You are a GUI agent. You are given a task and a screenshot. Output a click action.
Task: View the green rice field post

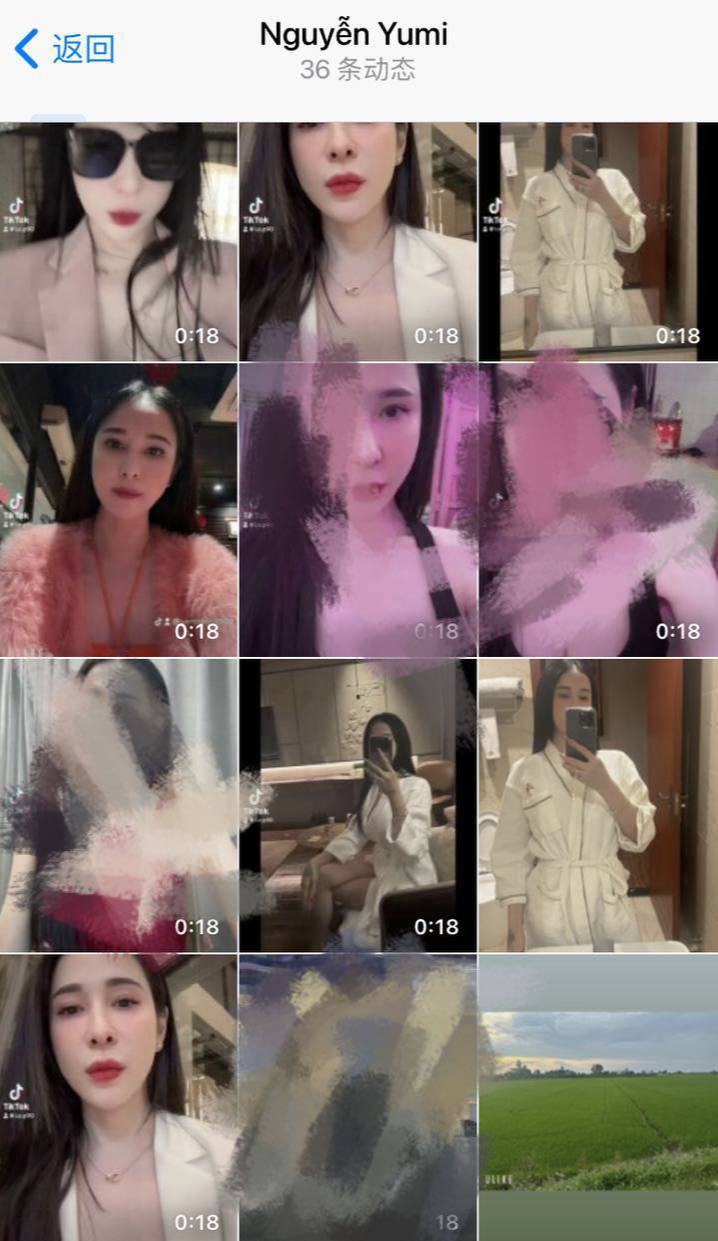[x=598, y=1097]
